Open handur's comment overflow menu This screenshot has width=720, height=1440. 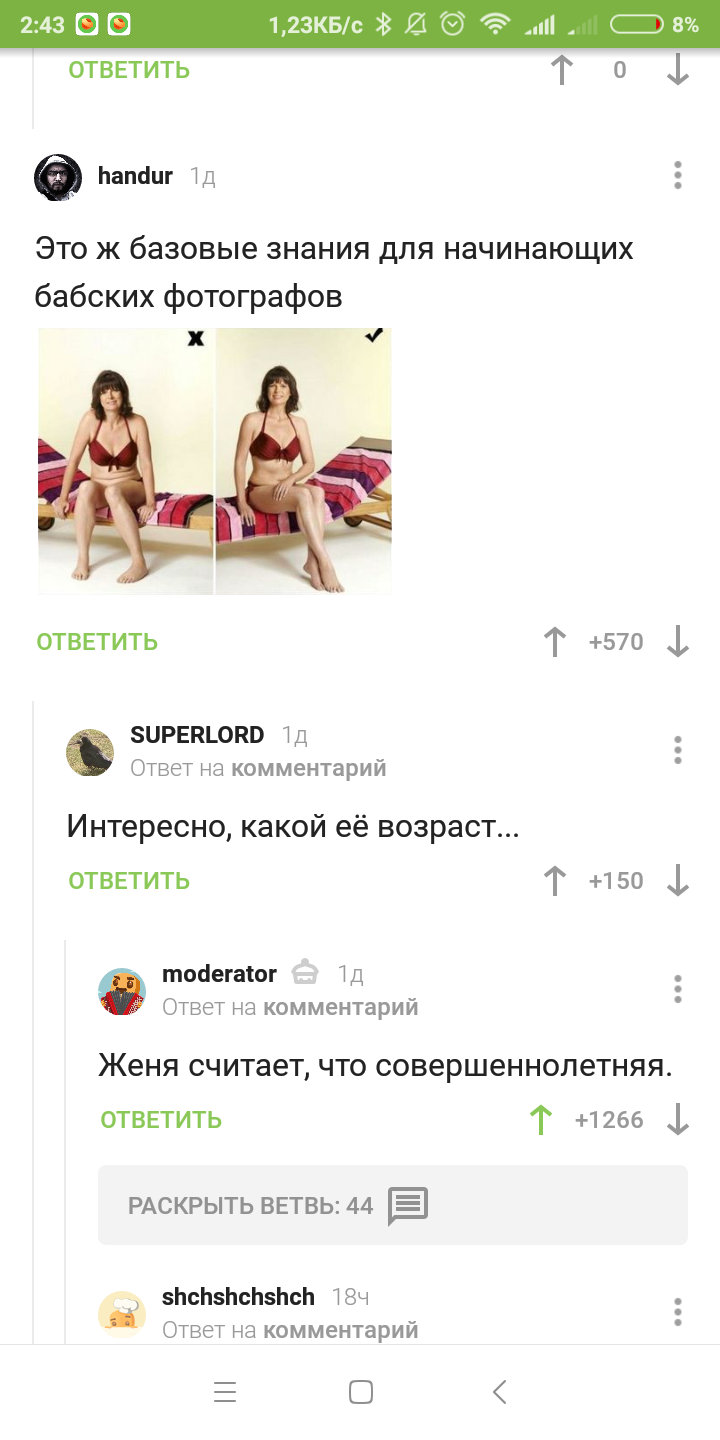pos(677,175)
